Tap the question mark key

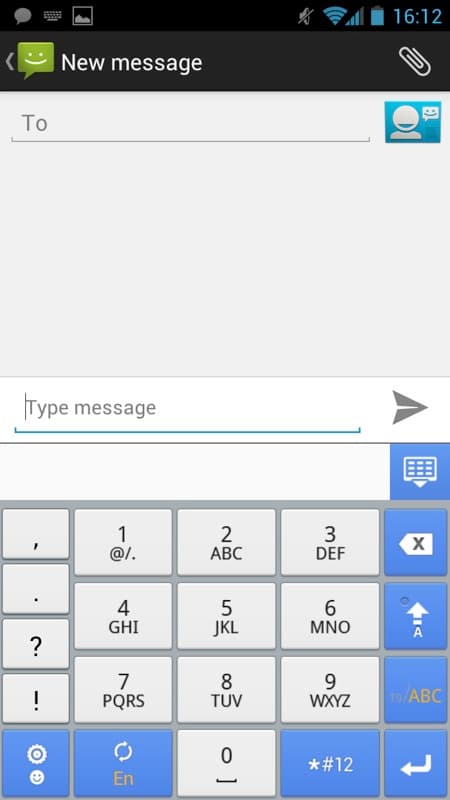(36, 644)
